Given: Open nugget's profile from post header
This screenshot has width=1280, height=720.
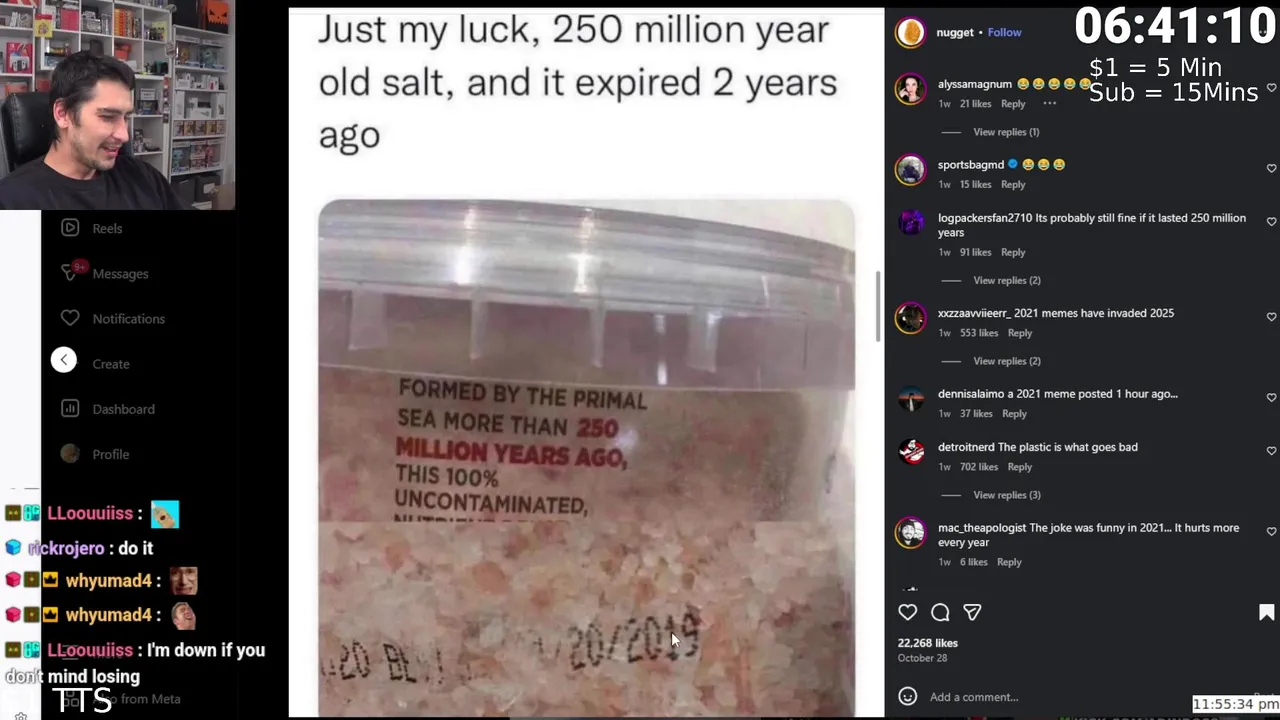Looking at the screenshot, I should tap(954, 32).
